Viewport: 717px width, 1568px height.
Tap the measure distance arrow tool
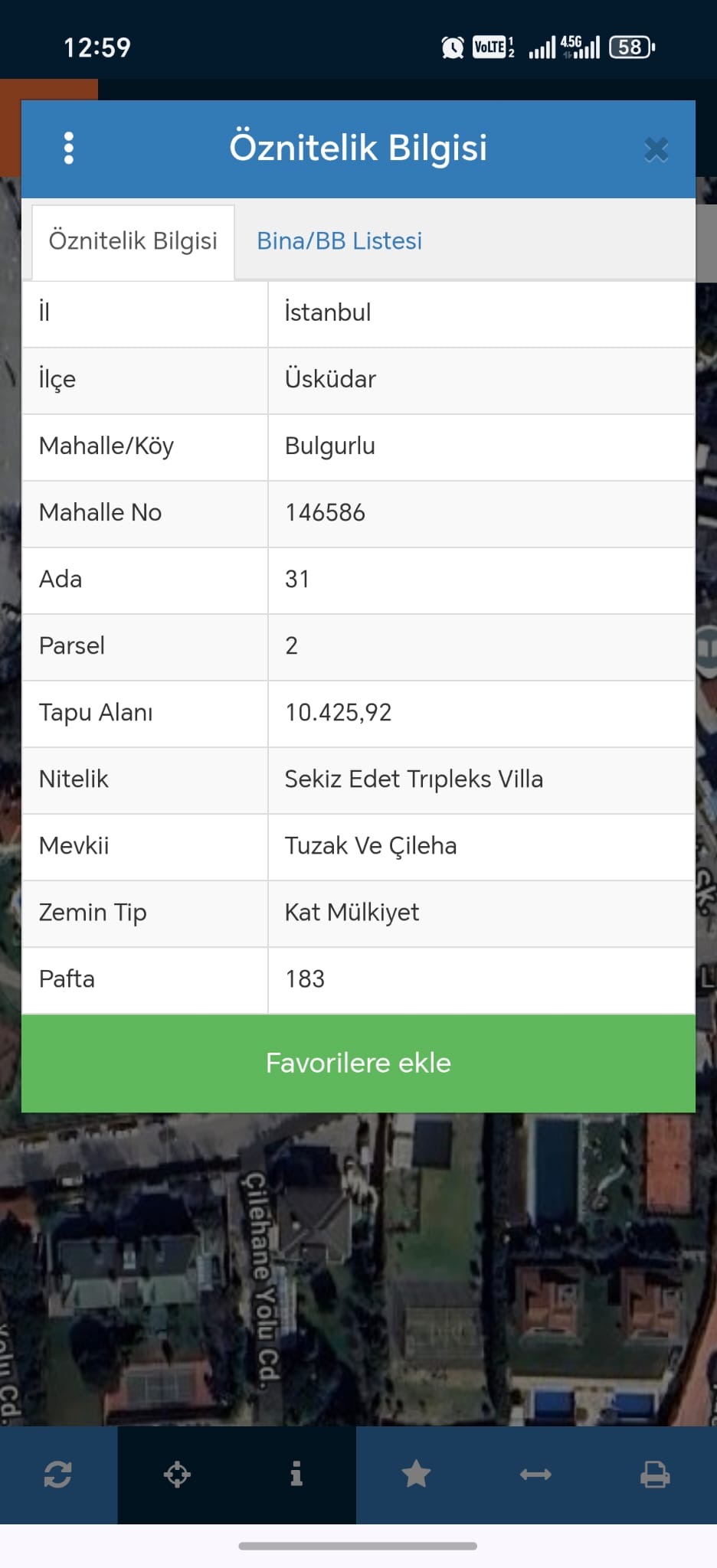pos(535,1474)
